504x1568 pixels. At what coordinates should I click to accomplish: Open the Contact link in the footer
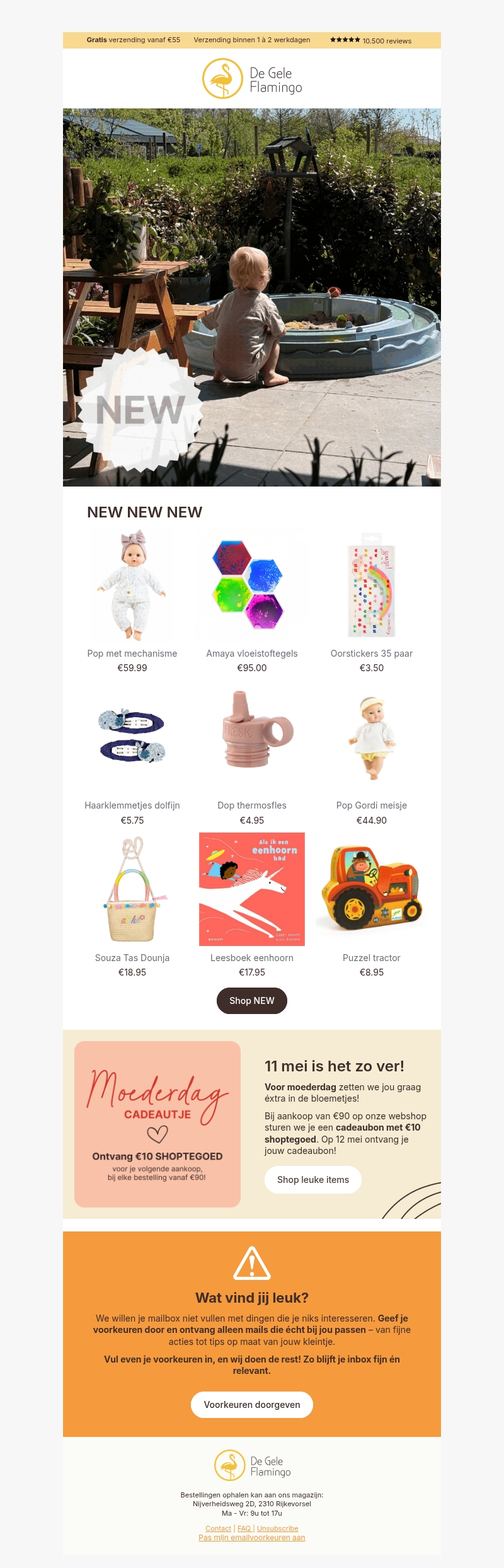(218, 1528)
